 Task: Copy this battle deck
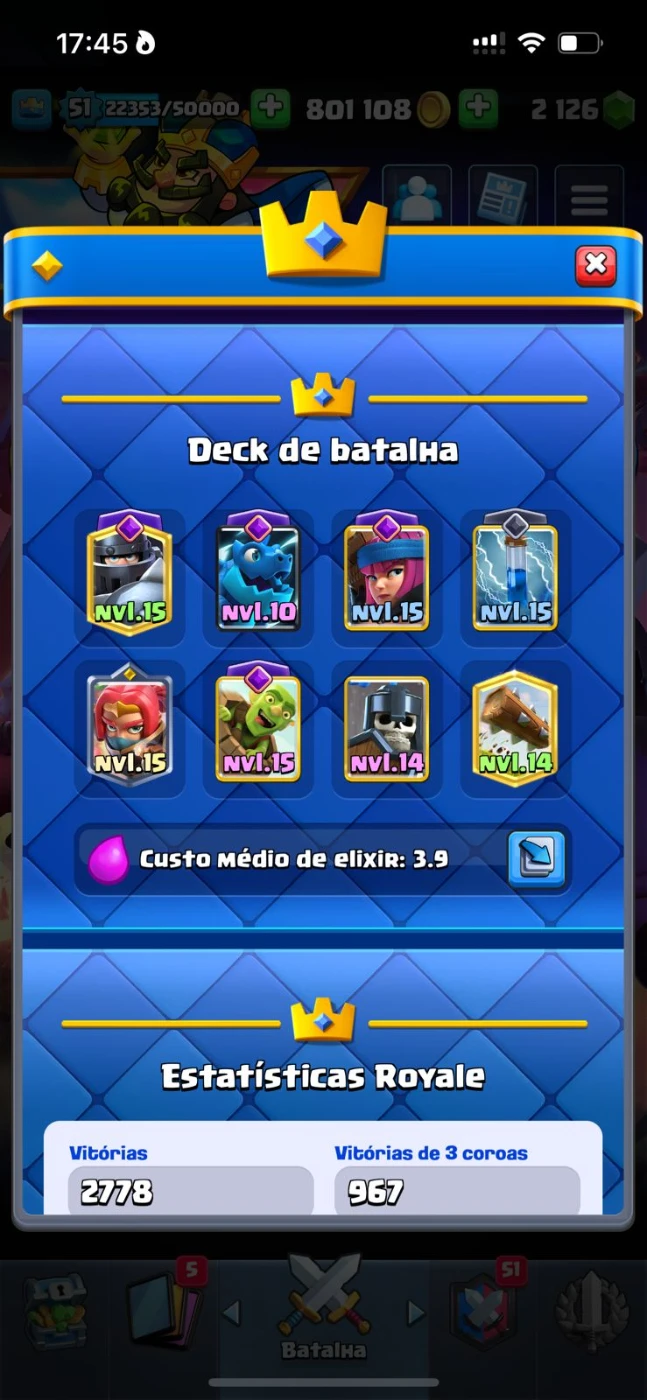pos(536,858)
